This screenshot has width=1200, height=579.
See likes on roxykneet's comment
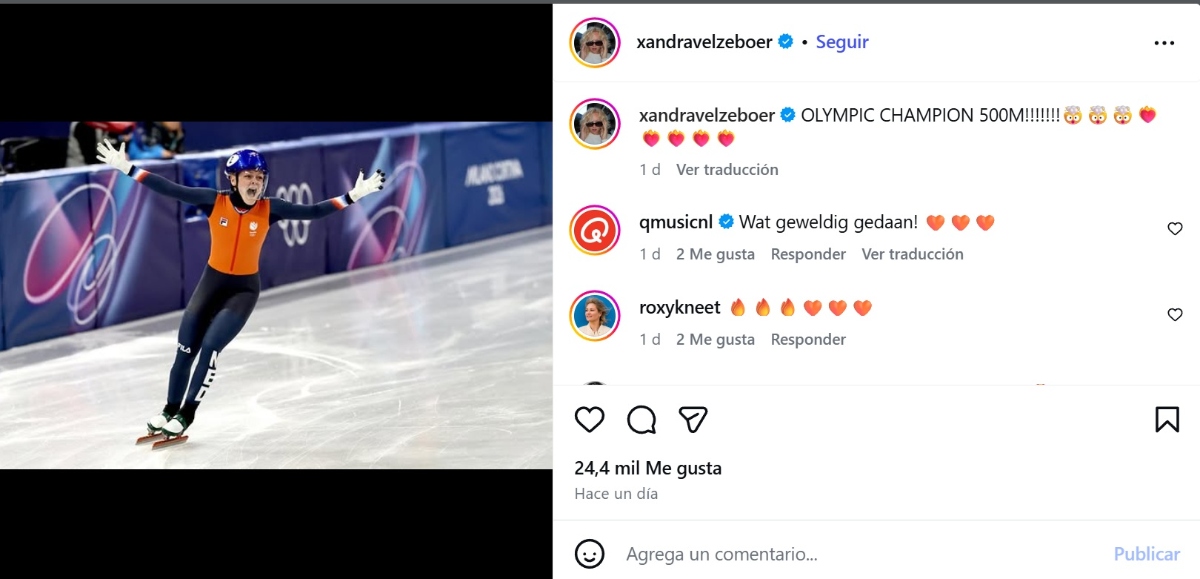(x=715, y=339)
